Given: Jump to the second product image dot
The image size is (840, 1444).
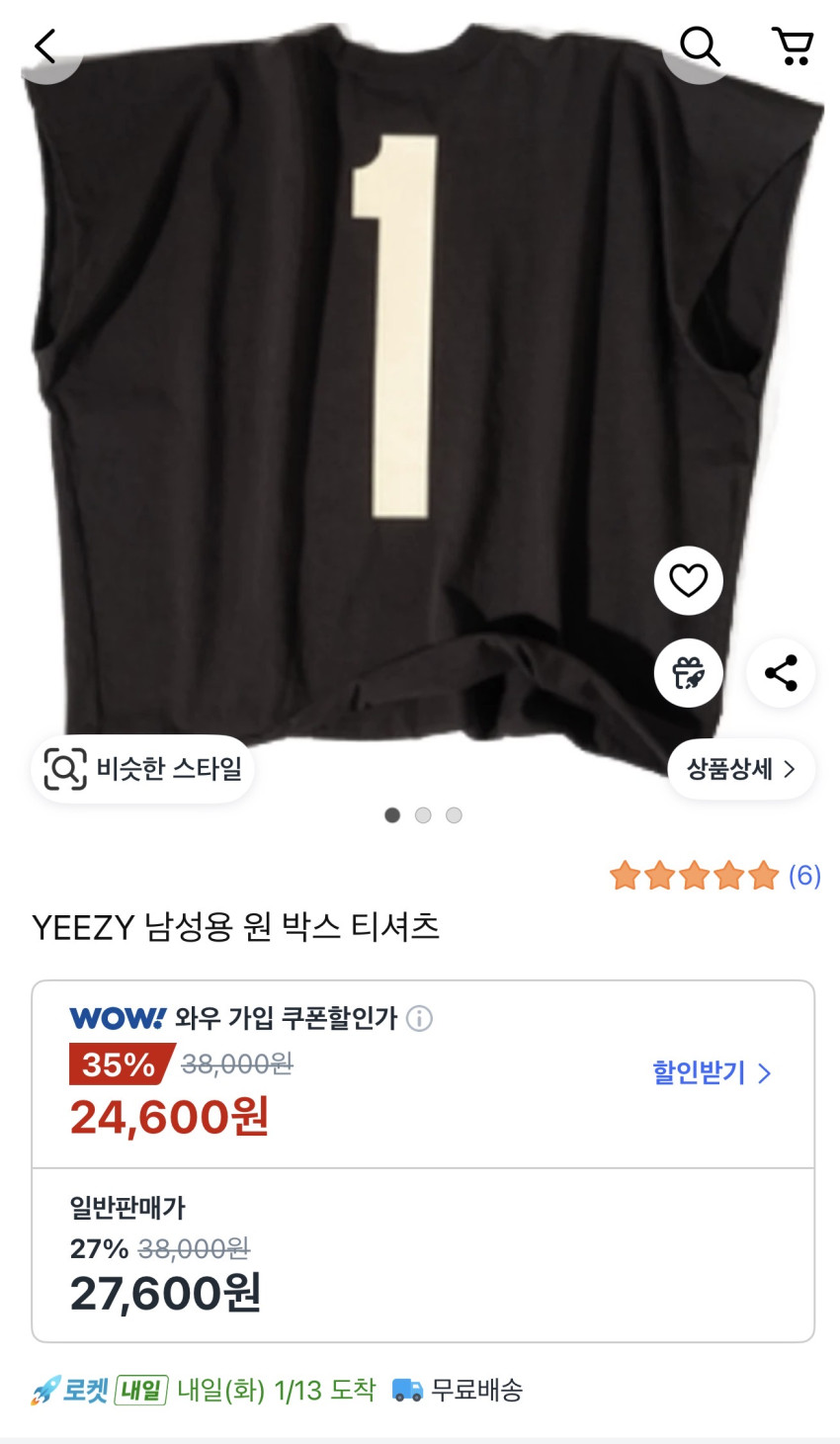Looking at the screenshot, I should [423, 815].
